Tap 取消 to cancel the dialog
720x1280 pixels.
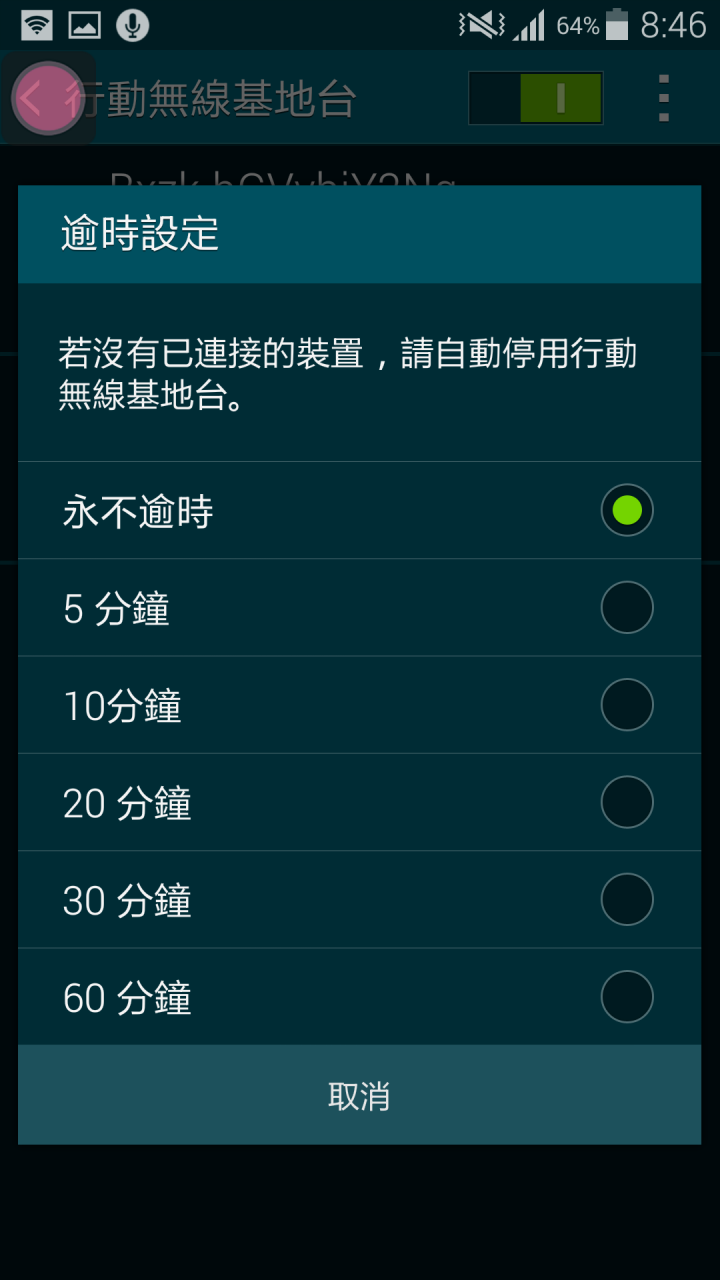tap(359, 1096)
